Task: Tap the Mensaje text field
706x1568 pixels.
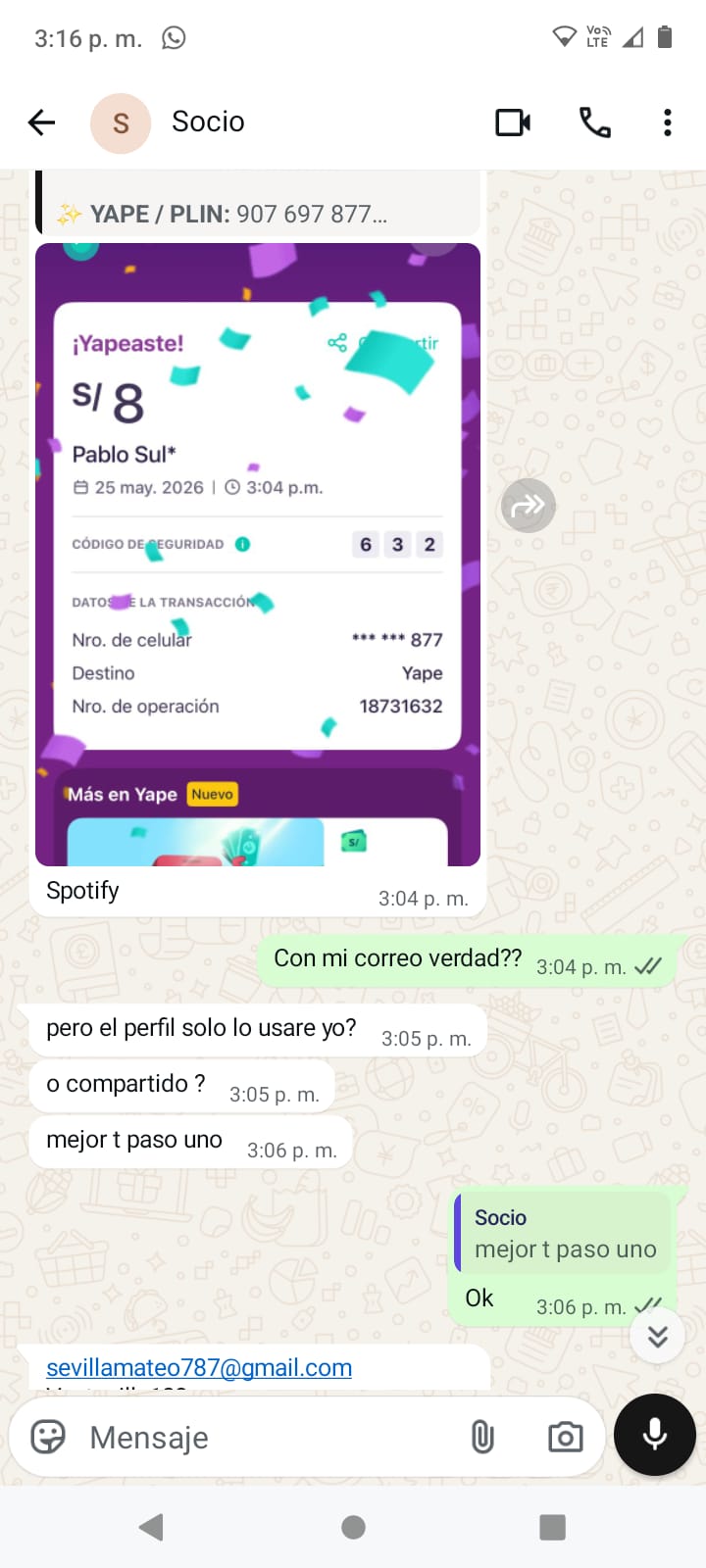Action: (x=270, y=1437)
